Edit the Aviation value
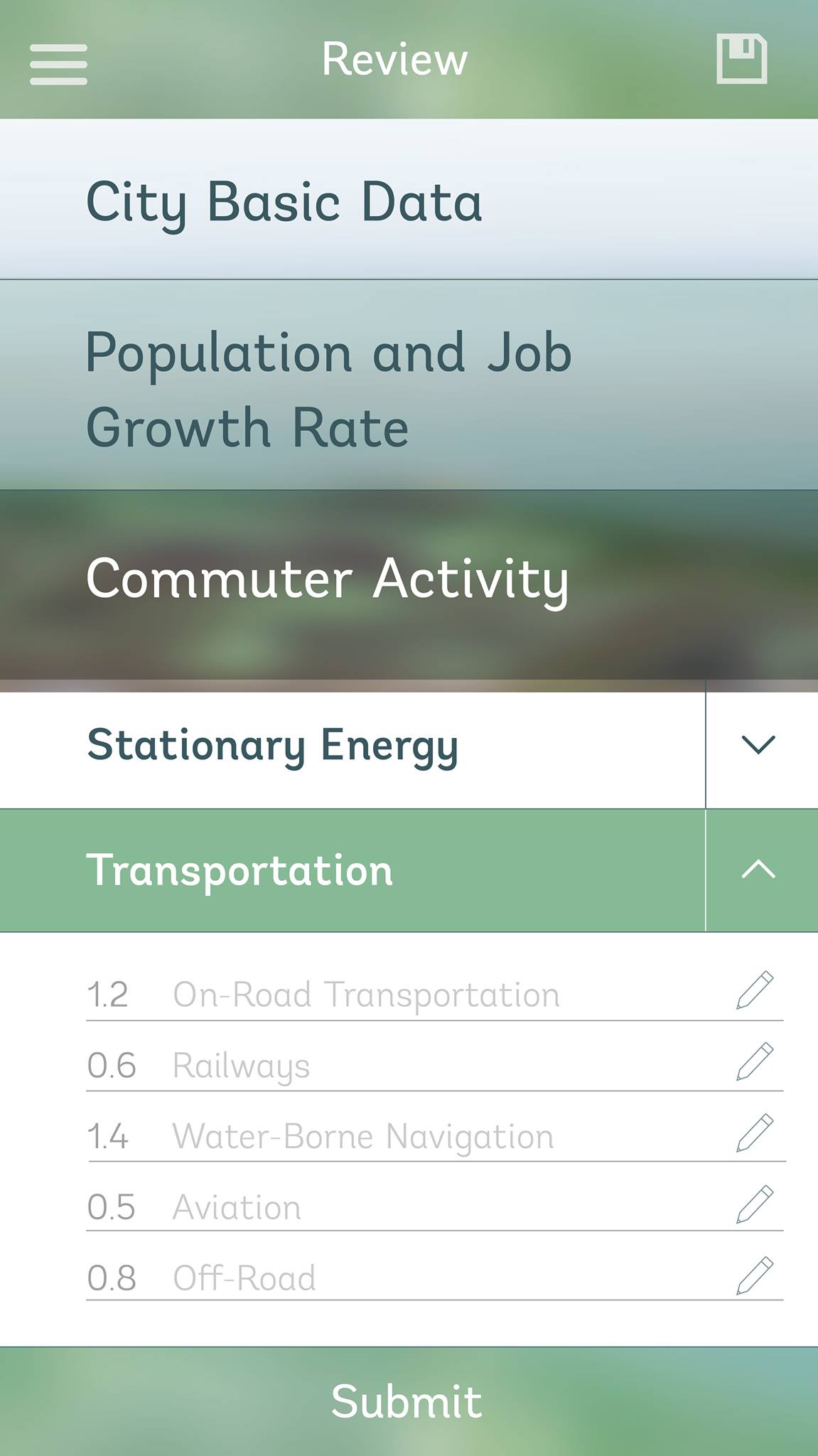 click(x=754, y=1204)
